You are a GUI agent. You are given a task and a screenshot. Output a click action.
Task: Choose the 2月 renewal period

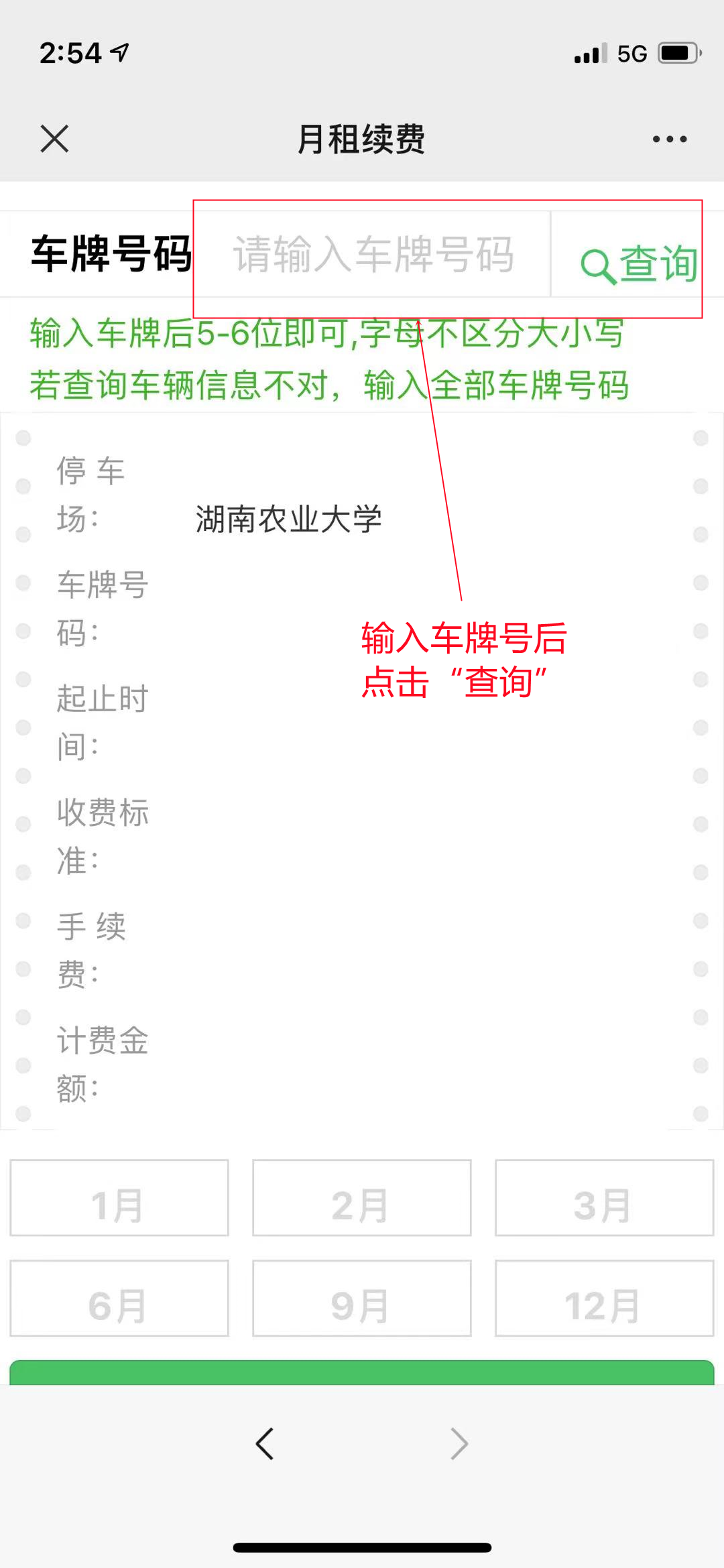(362, 1198)
